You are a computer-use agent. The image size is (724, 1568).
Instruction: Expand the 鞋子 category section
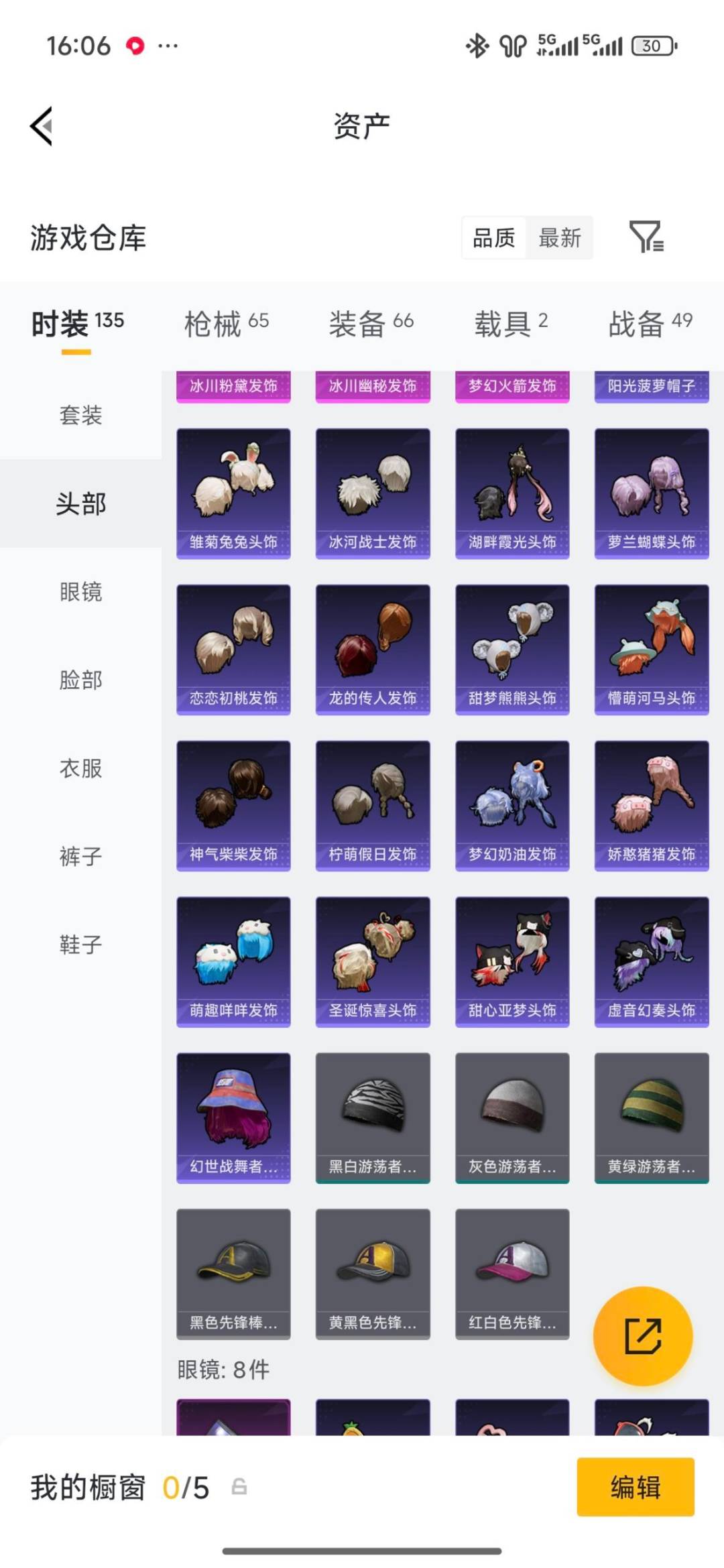80,945
